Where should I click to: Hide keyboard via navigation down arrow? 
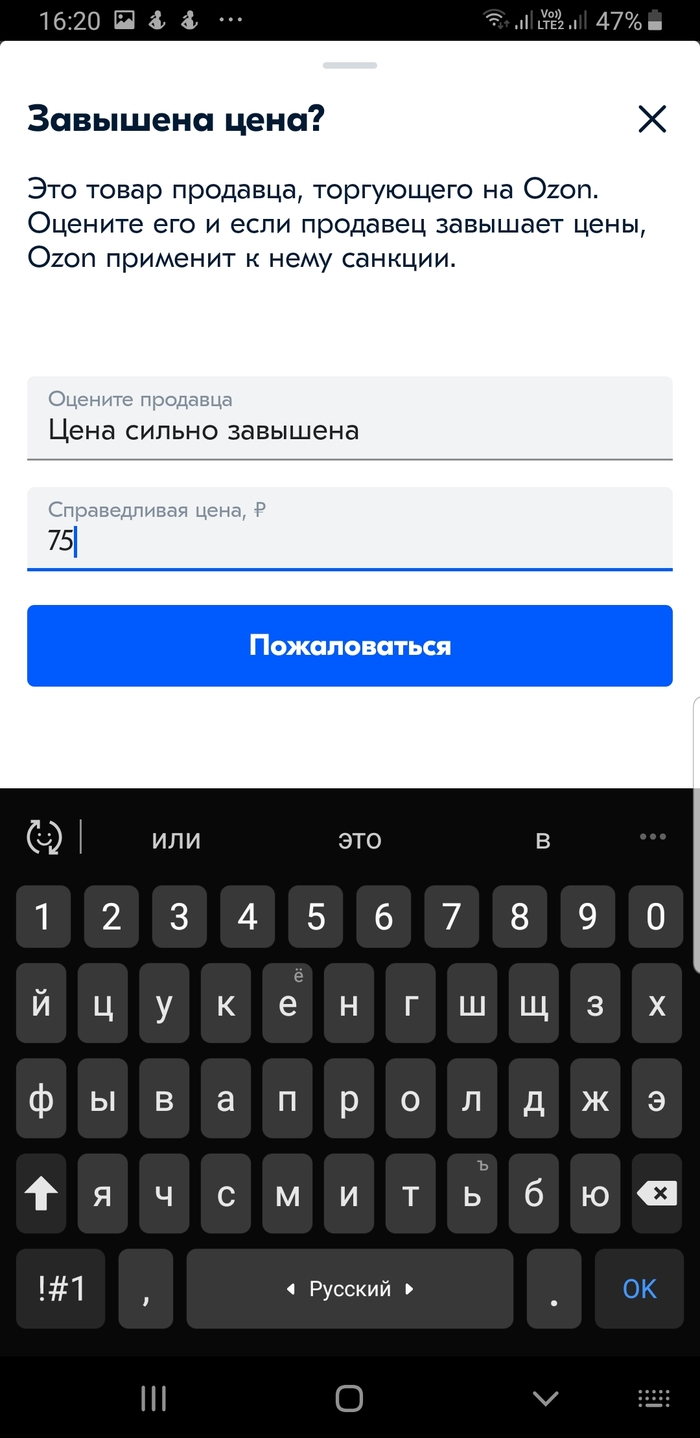(545, 1398)
